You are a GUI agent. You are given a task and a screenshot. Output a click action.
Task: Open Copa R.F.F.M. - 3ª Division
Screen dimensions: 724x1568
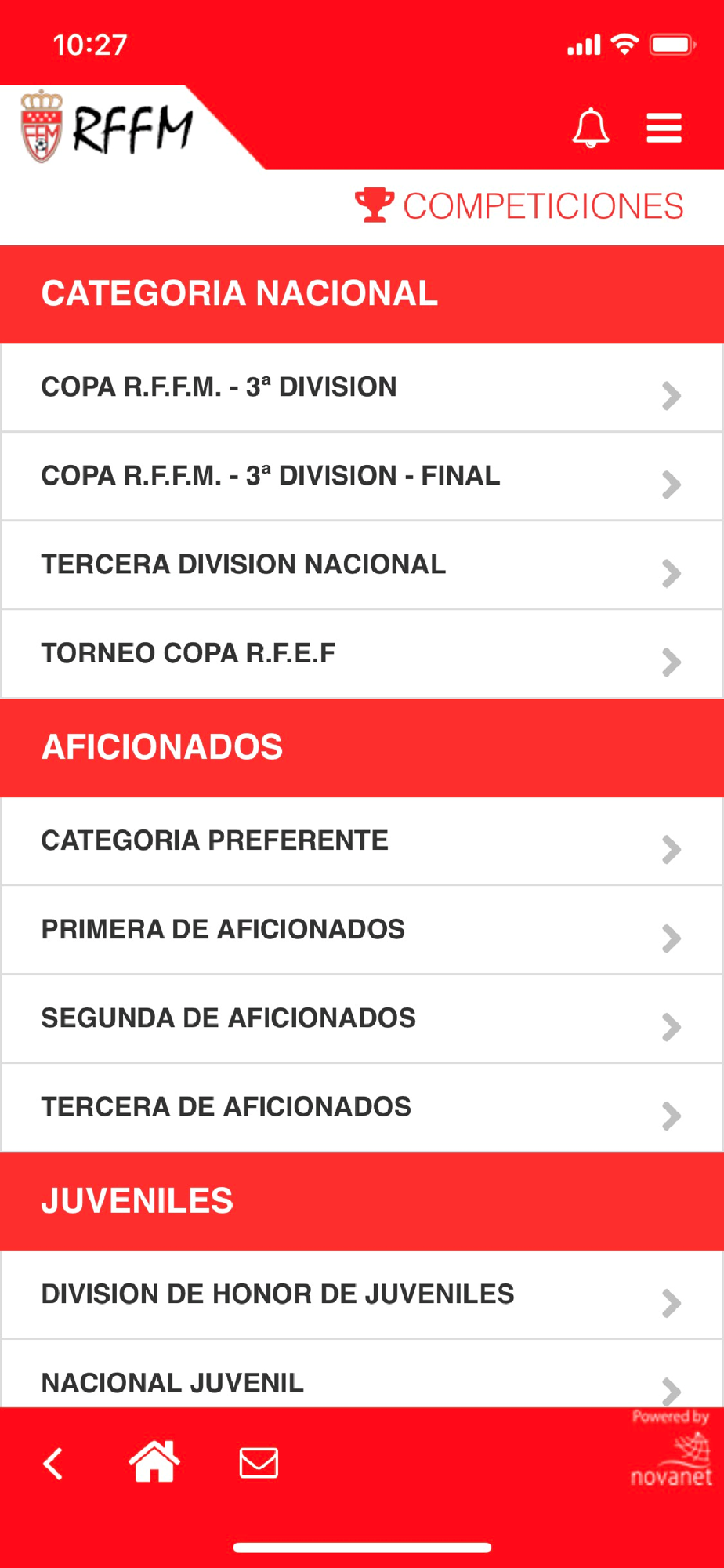tap(362, 387)
